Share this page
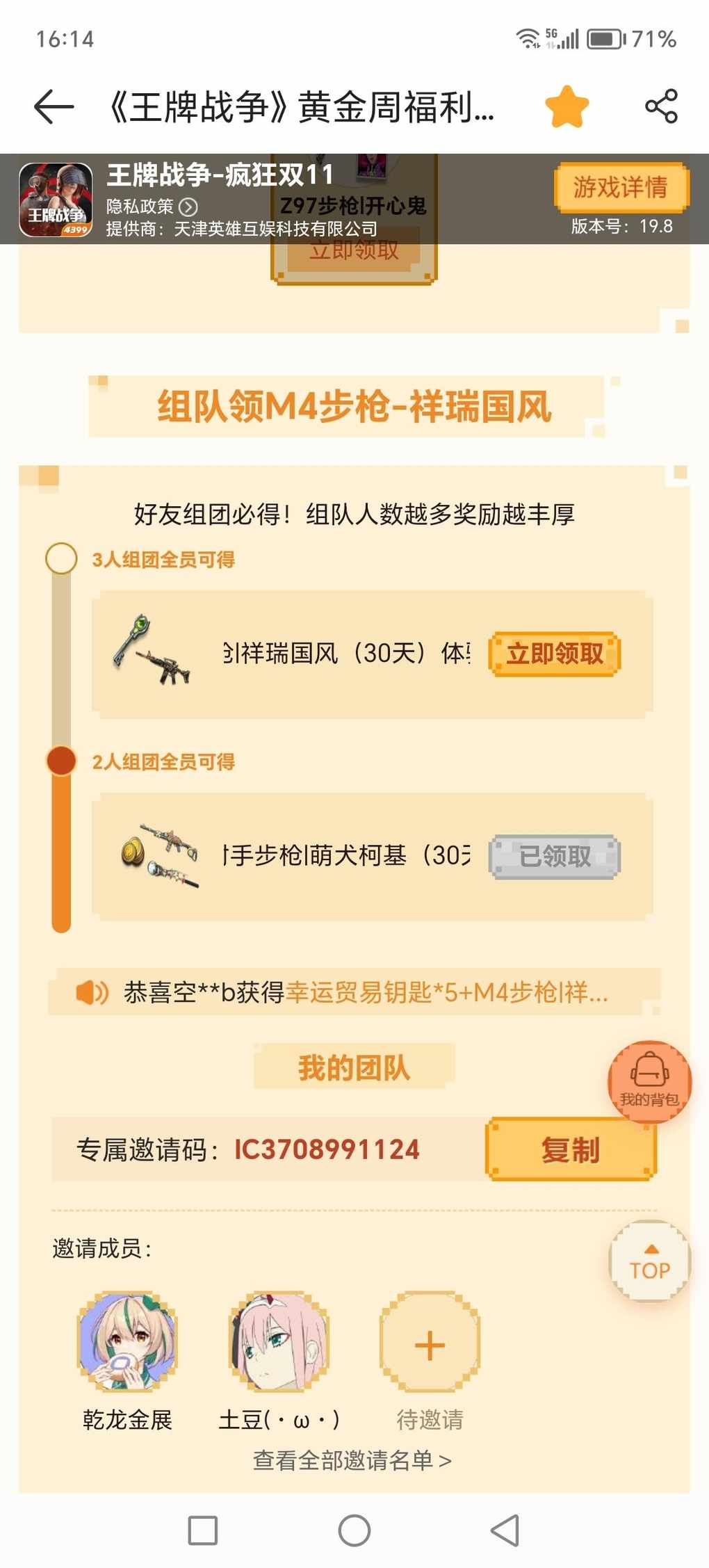 click(x=661, y=107)
